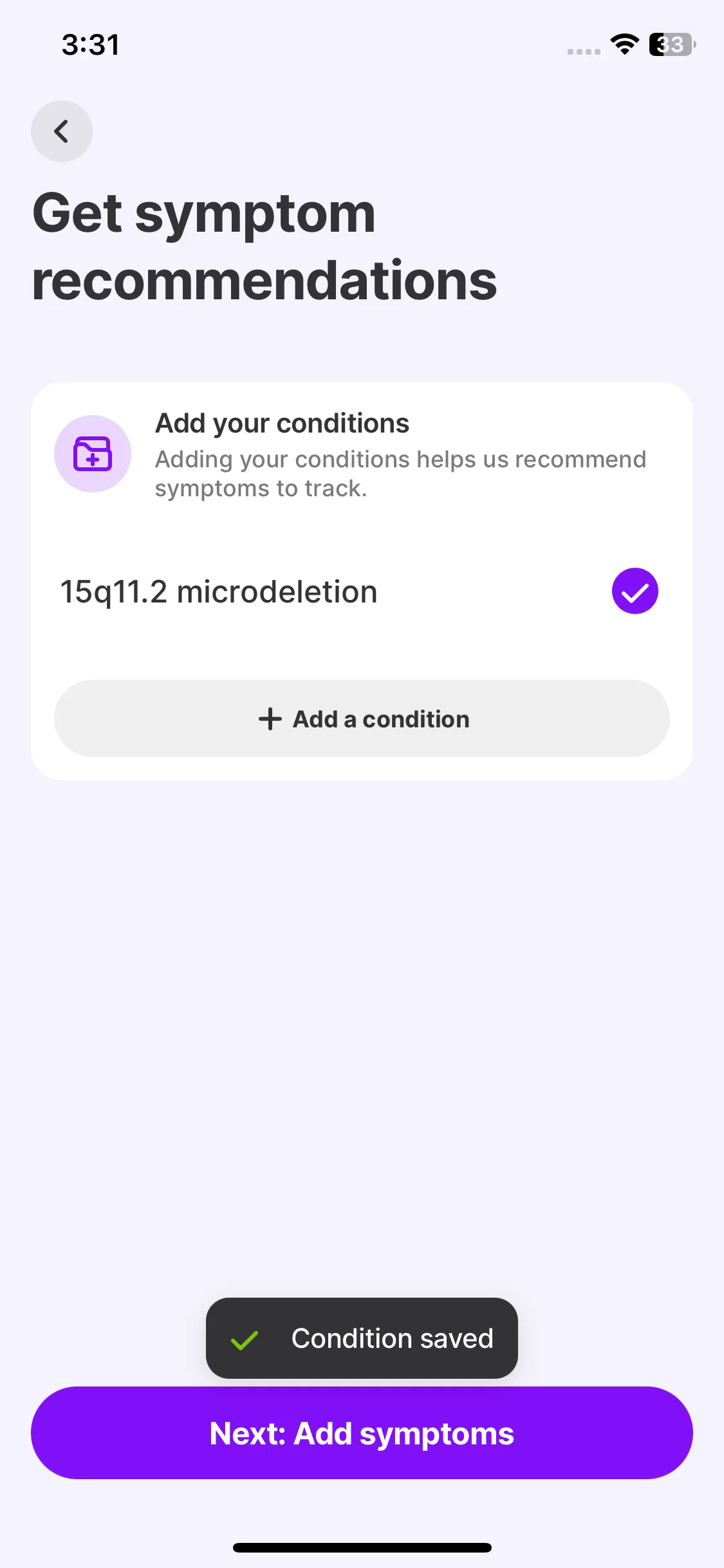Go back using the arrow button

click(x=62, y=131)
